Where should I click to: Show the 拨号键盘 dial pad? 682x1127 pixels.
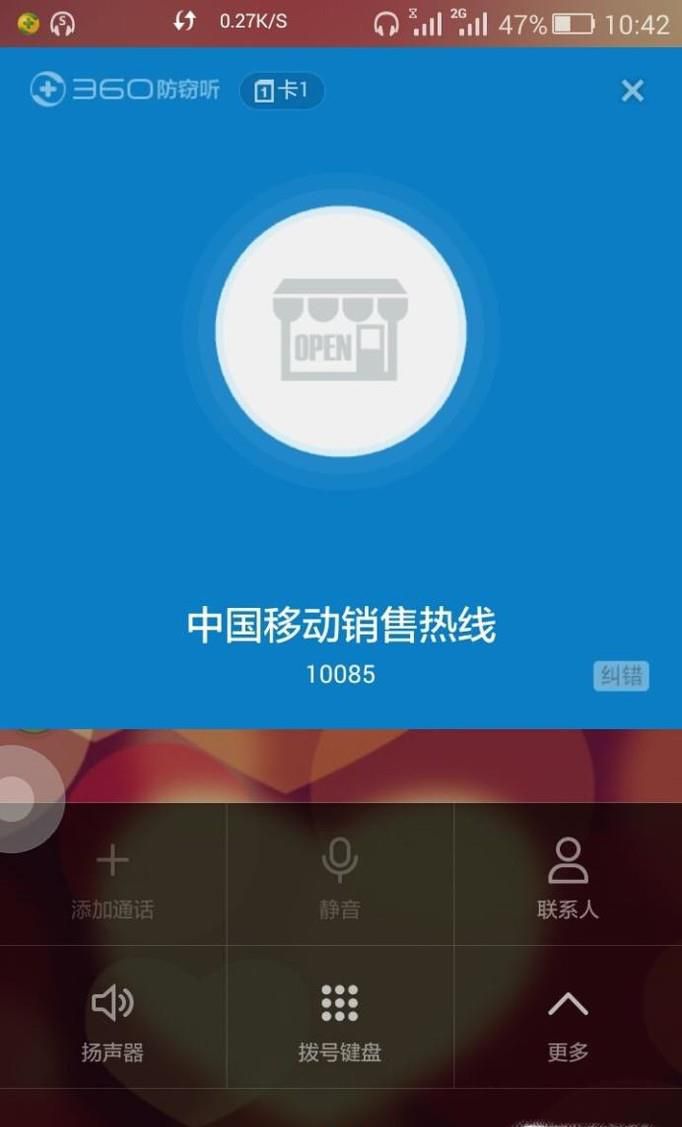340,1020
